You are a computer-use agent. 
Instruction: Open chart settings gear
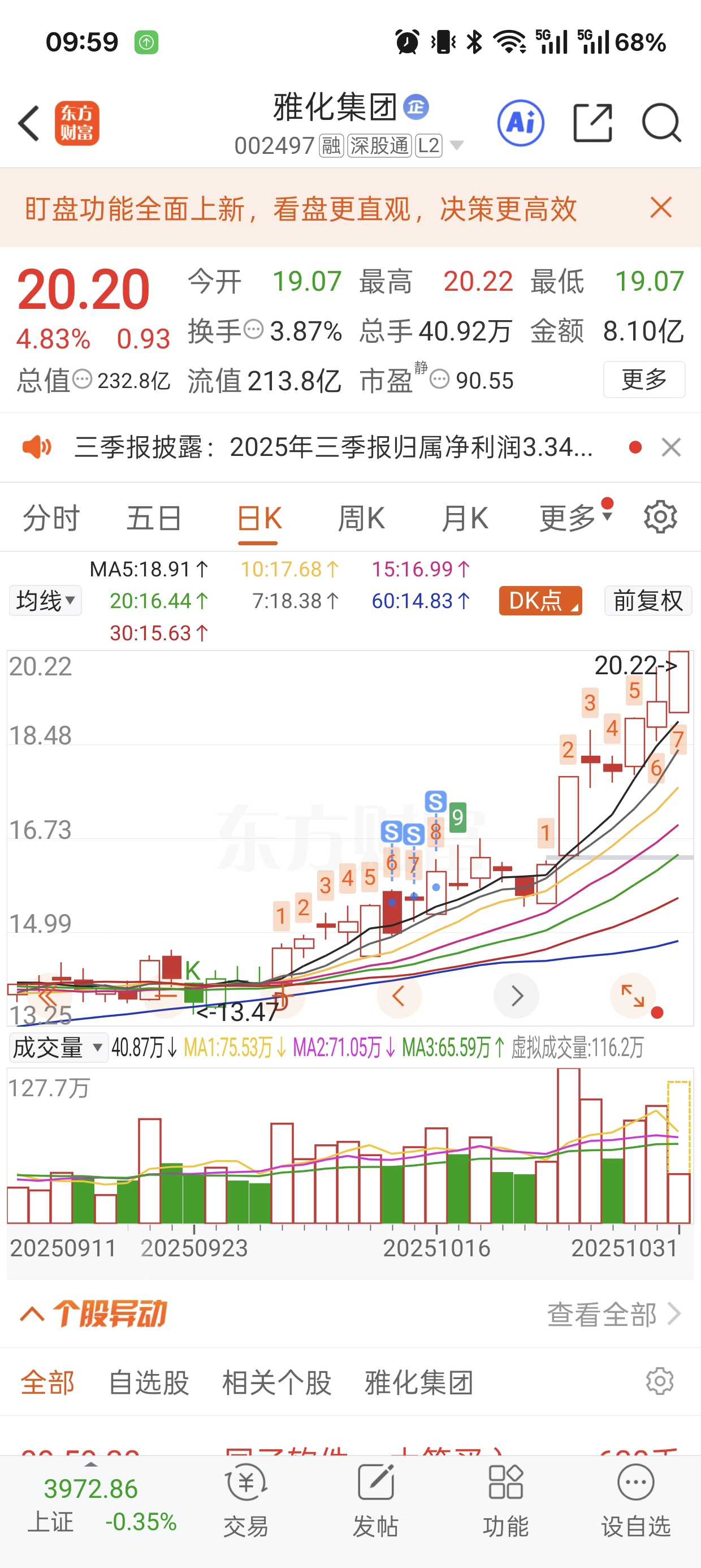pos(660,518)
